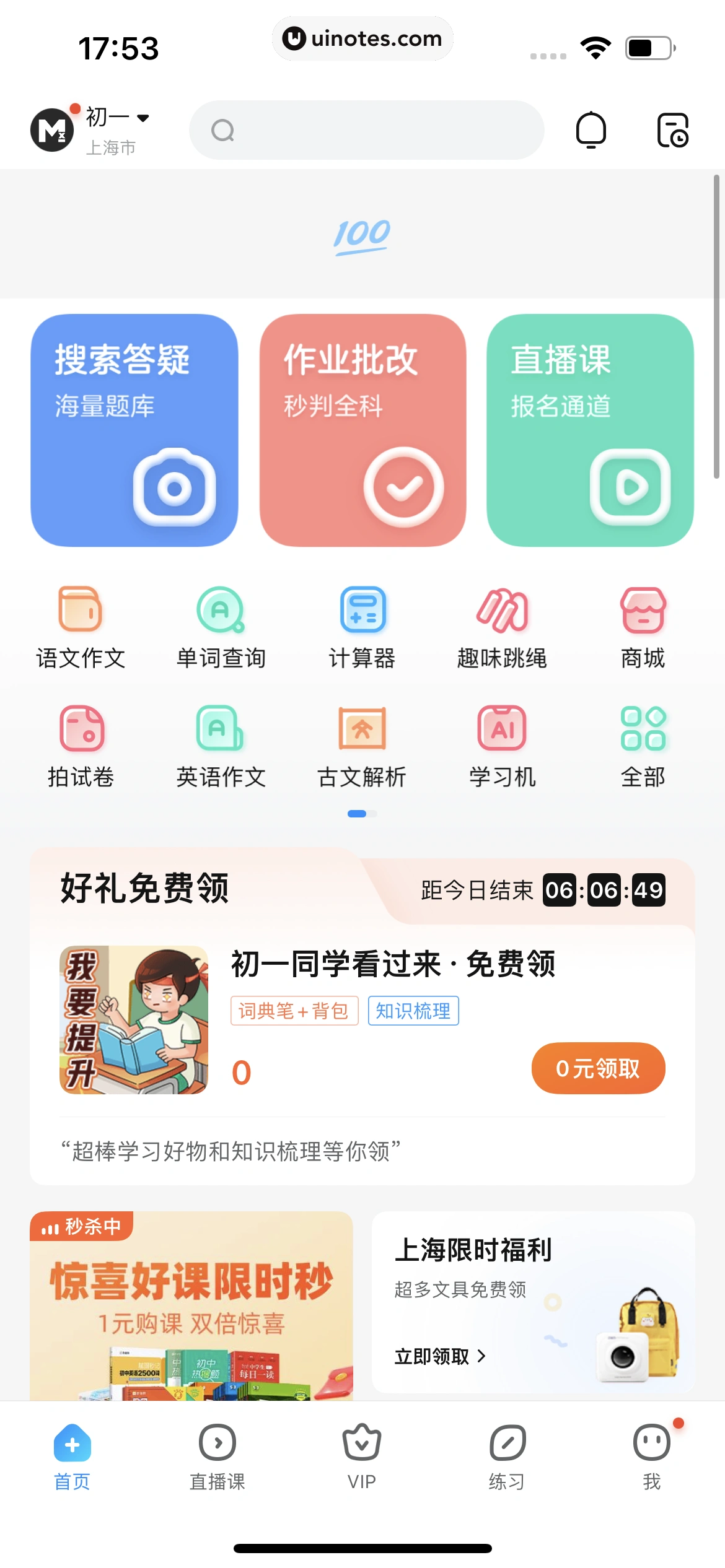Screen dimensions: 725x1568
Task: Open 搜索答疑 photo search card
Action: (134, 430)
